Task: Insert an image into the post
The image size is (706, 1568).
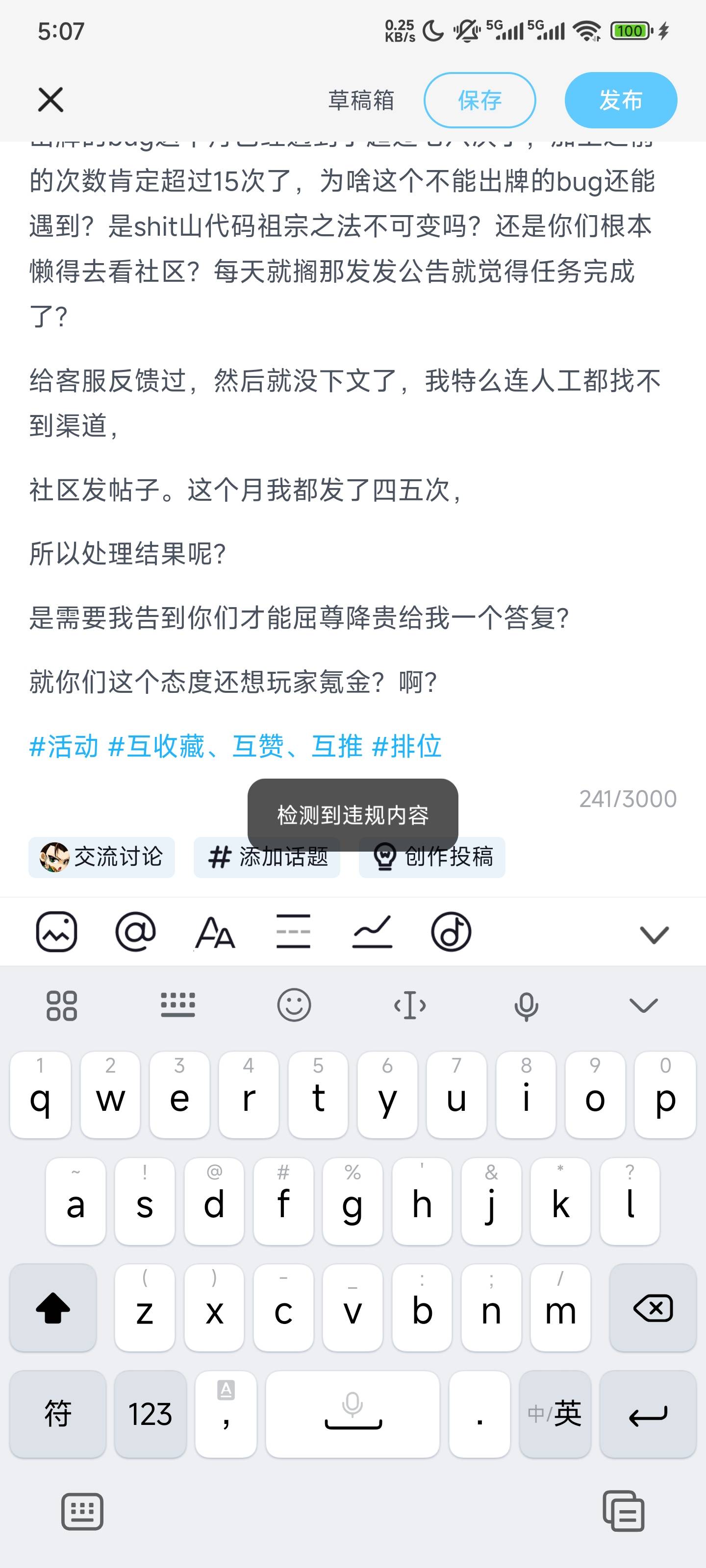Action: (x=57, y=931)
